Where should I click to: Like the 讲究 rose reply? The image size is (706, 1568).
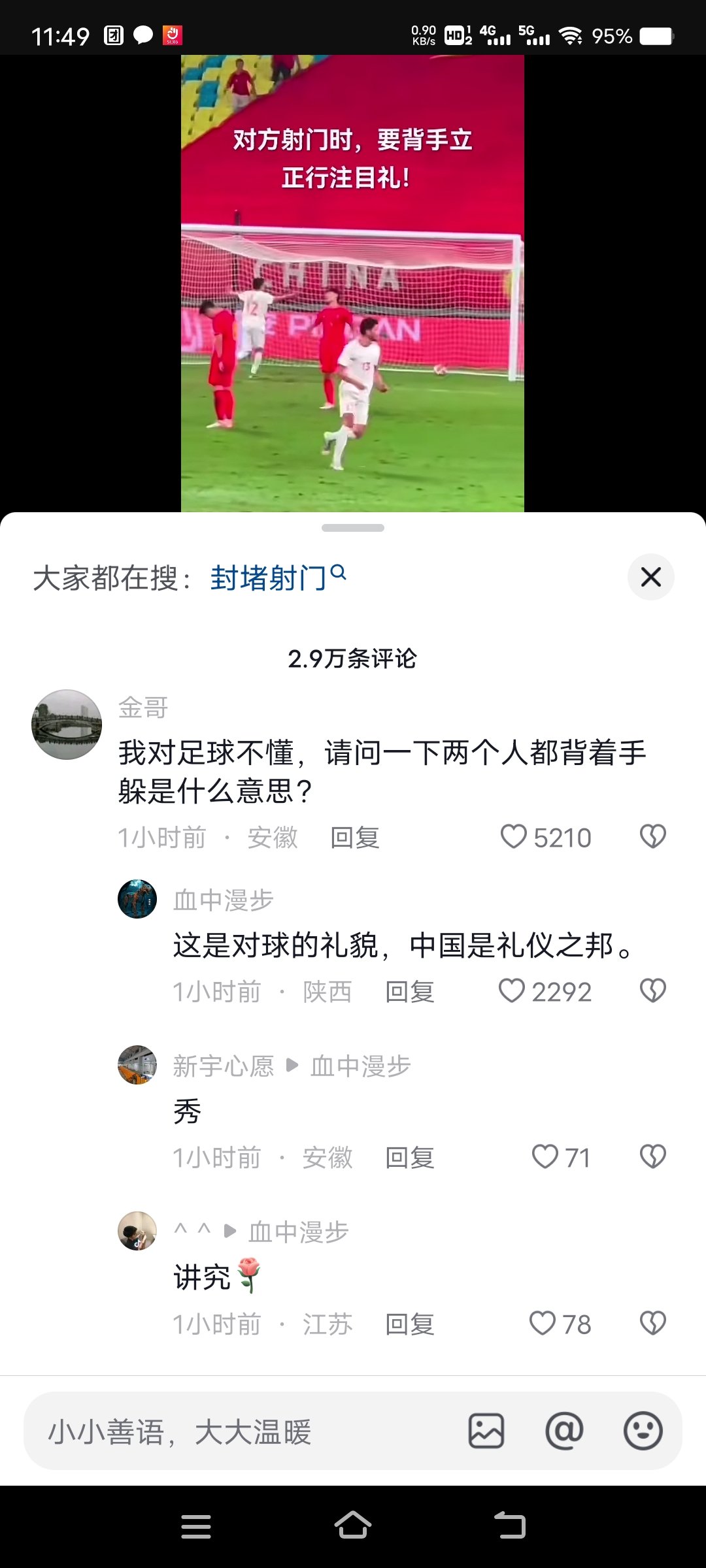(x=543, y=1324)
